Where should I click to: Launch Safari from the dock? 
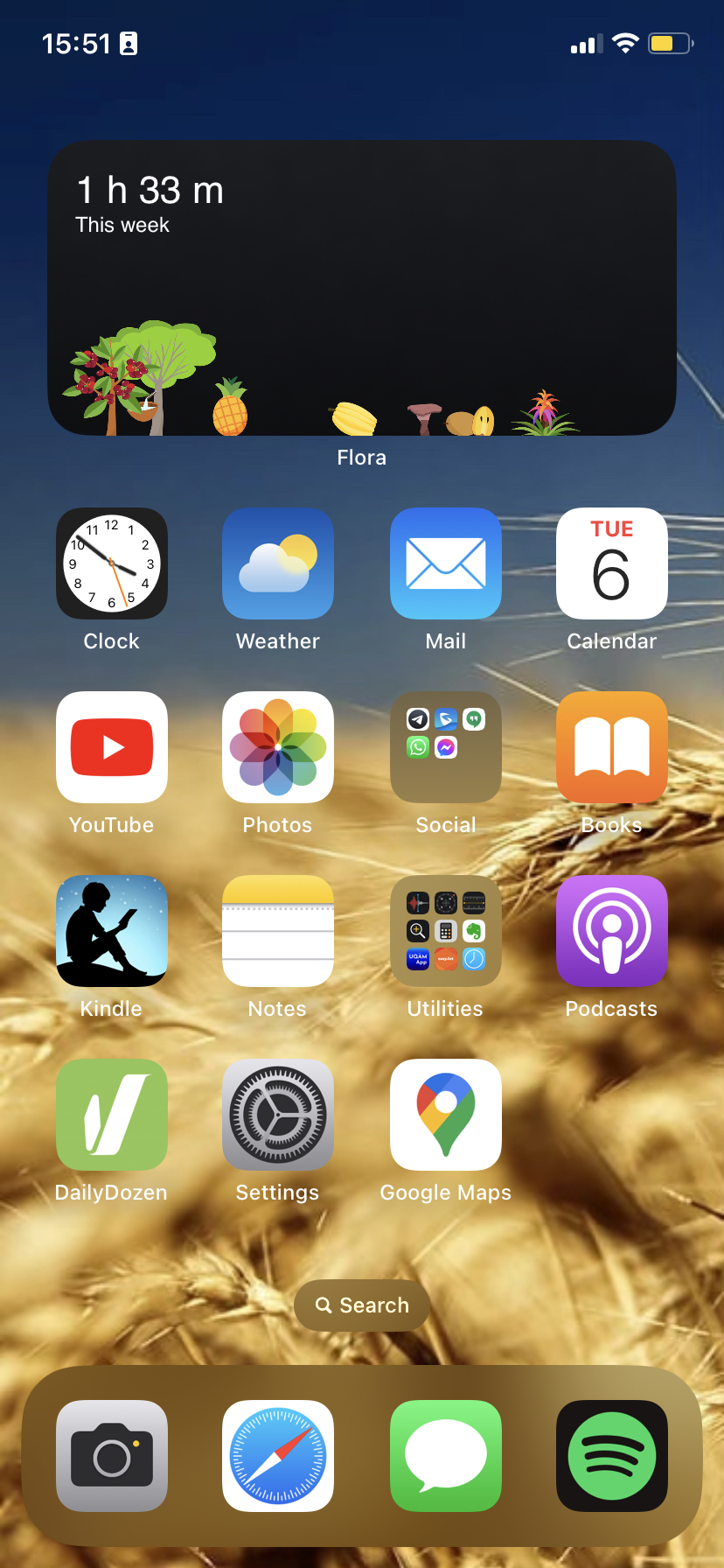(278, 1456)
